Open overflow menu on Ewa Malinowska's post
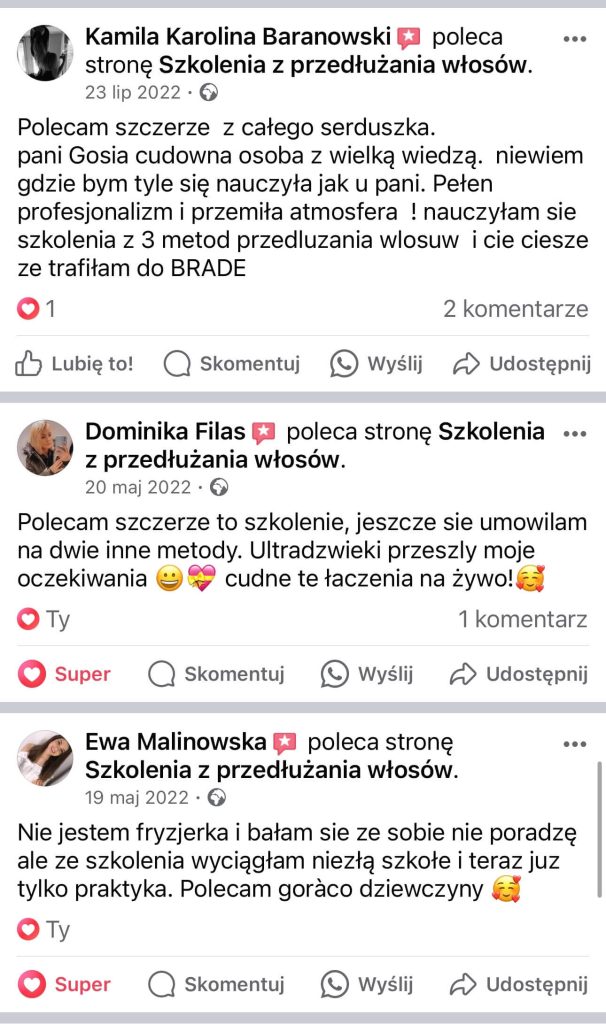The width and height of the screenshot is (606, 1024). point(575,744)
